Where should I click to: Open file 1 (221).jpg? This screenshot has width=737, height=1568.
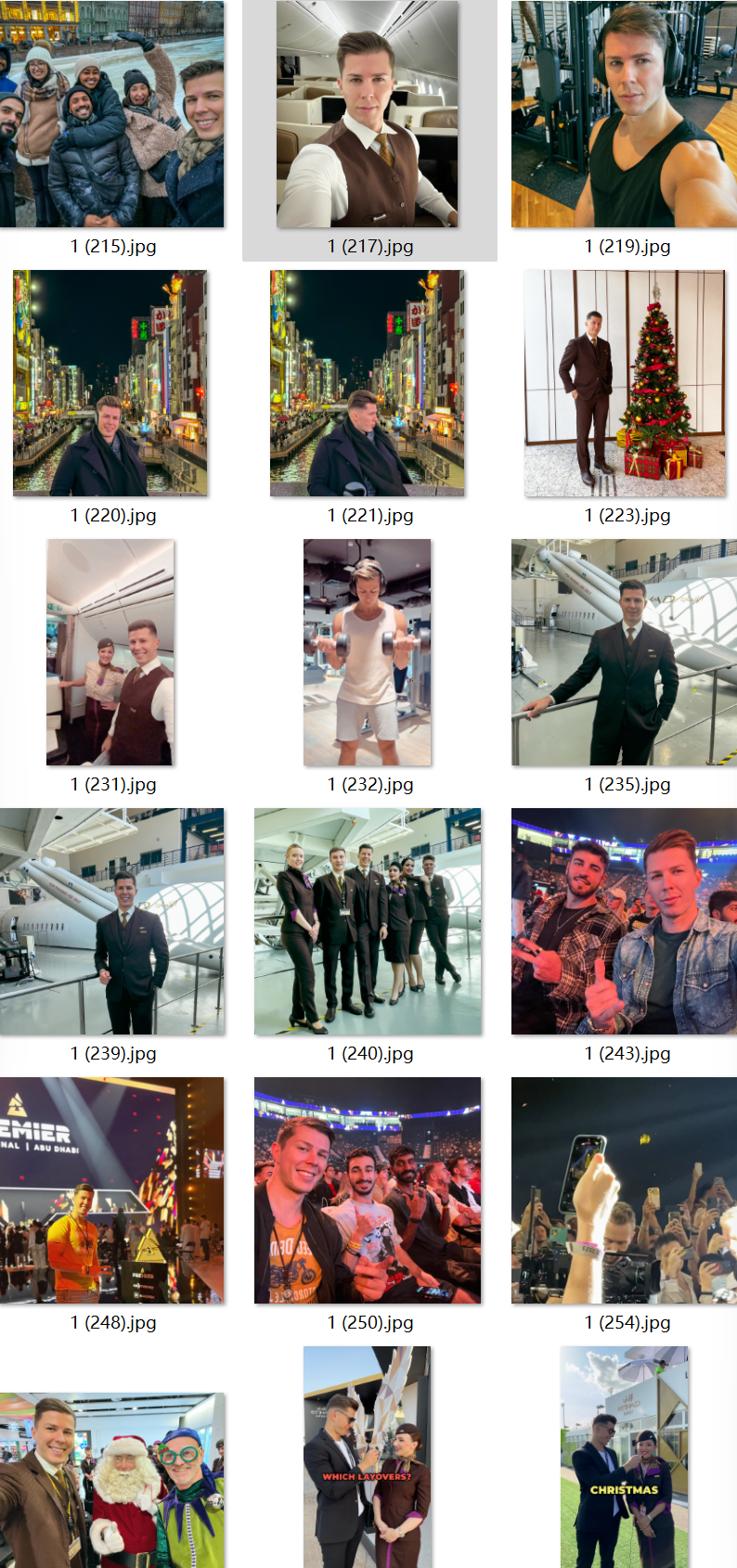point(368,383)
